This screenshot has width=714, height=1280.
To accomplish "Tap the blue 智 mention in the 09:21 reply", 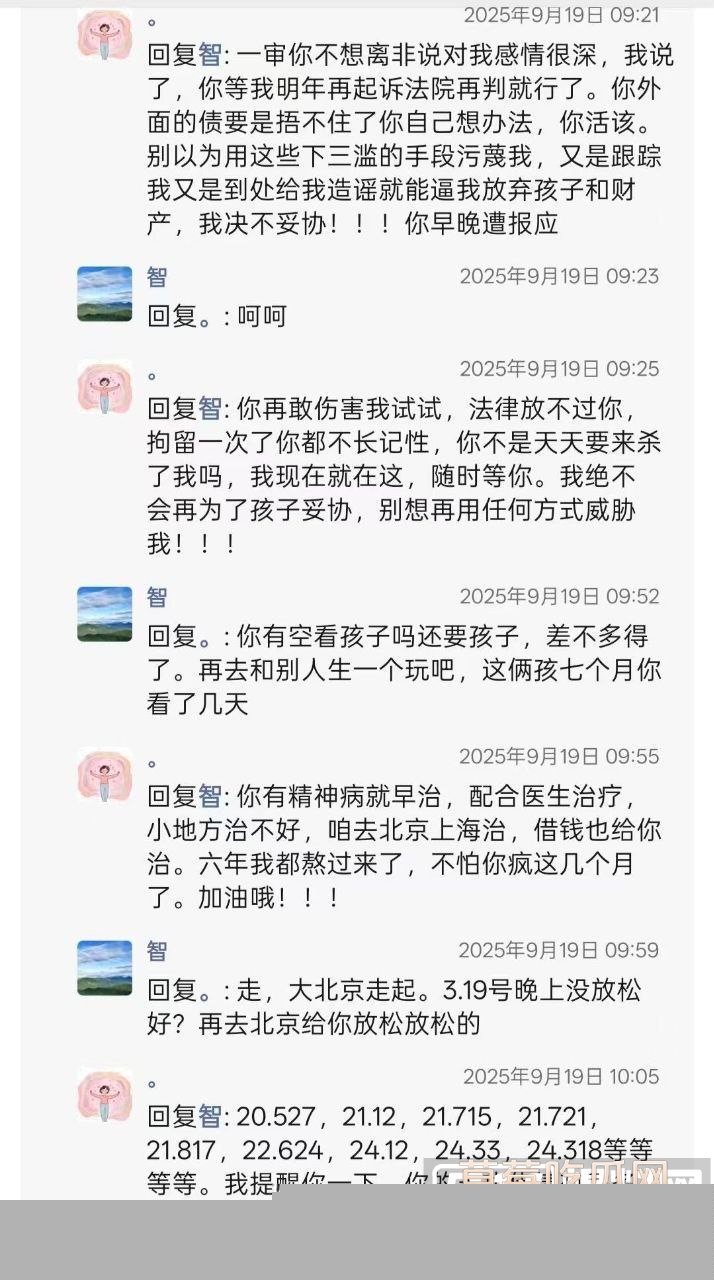I will [x=210, y=56].
